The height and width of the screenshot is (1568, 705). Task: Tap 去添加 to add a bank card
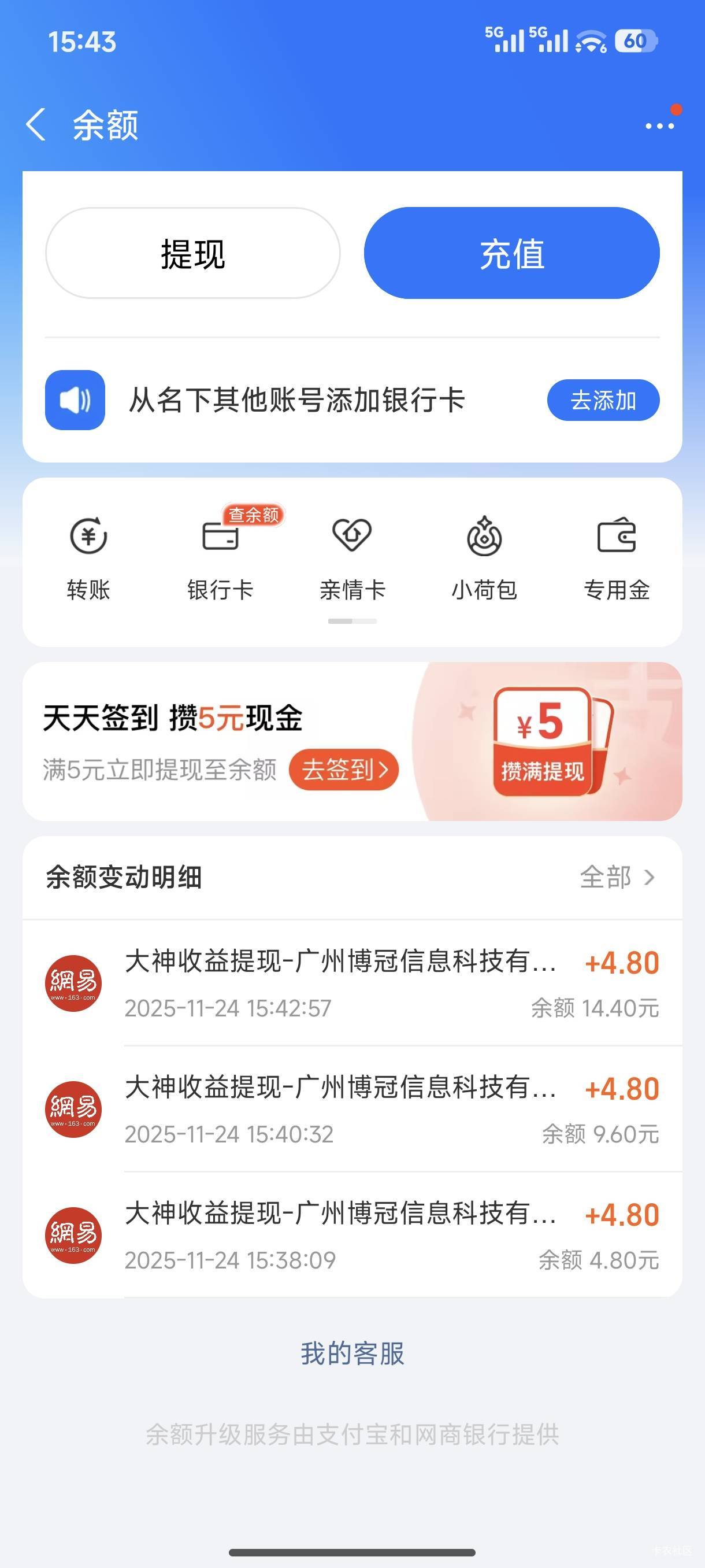pos(603,401)
